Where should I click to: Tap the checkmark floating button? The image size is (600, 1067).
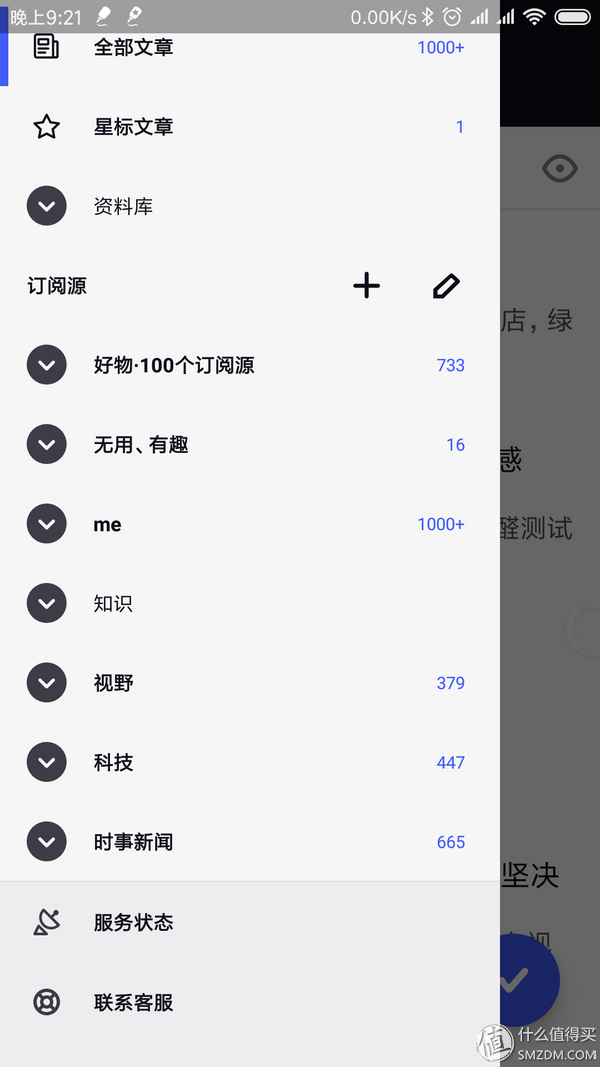tap(530, 980)
